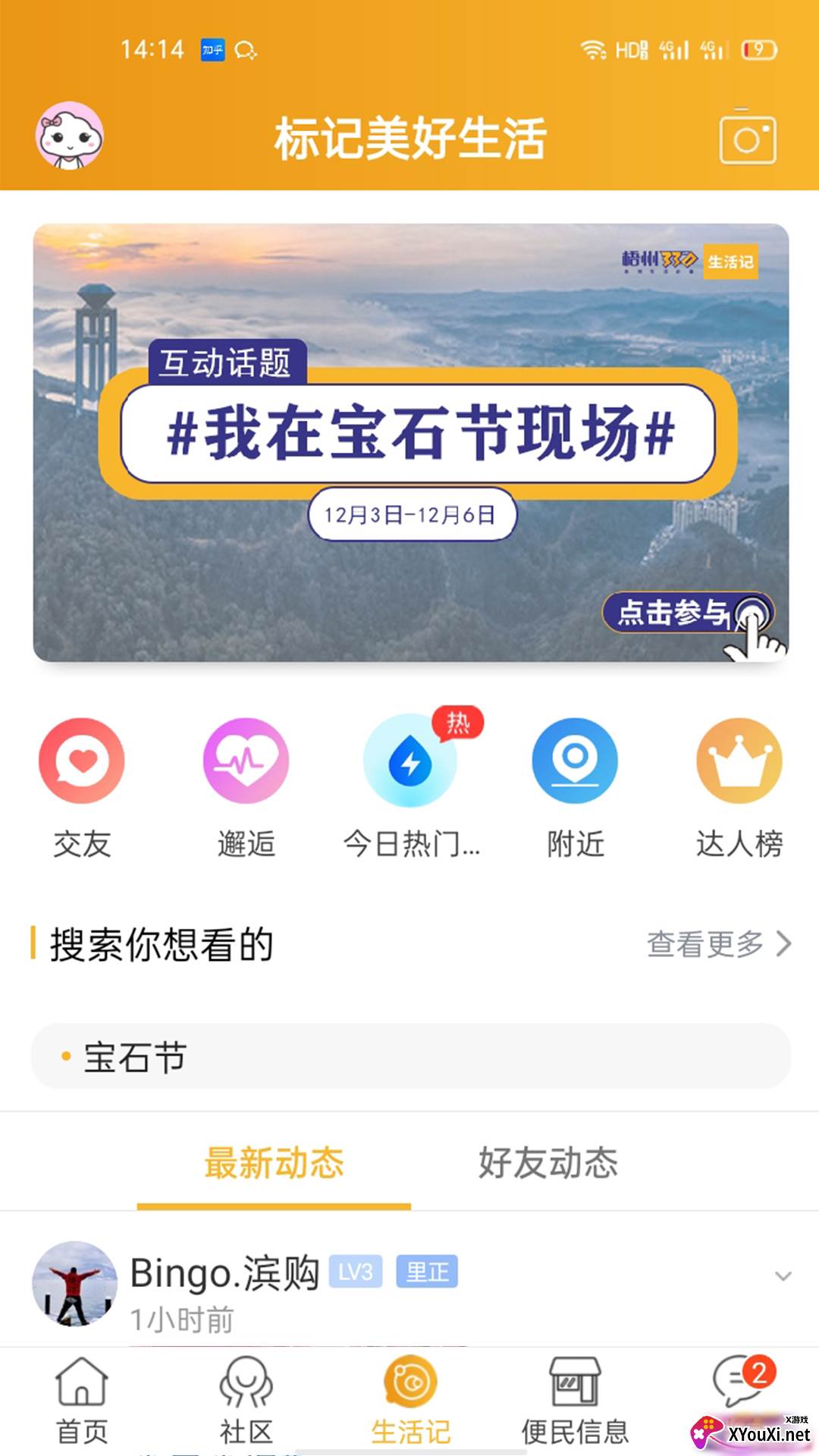
Task: Expand the dropdown arrow on Bingo.滨购's post
Action: point(783,1276)
